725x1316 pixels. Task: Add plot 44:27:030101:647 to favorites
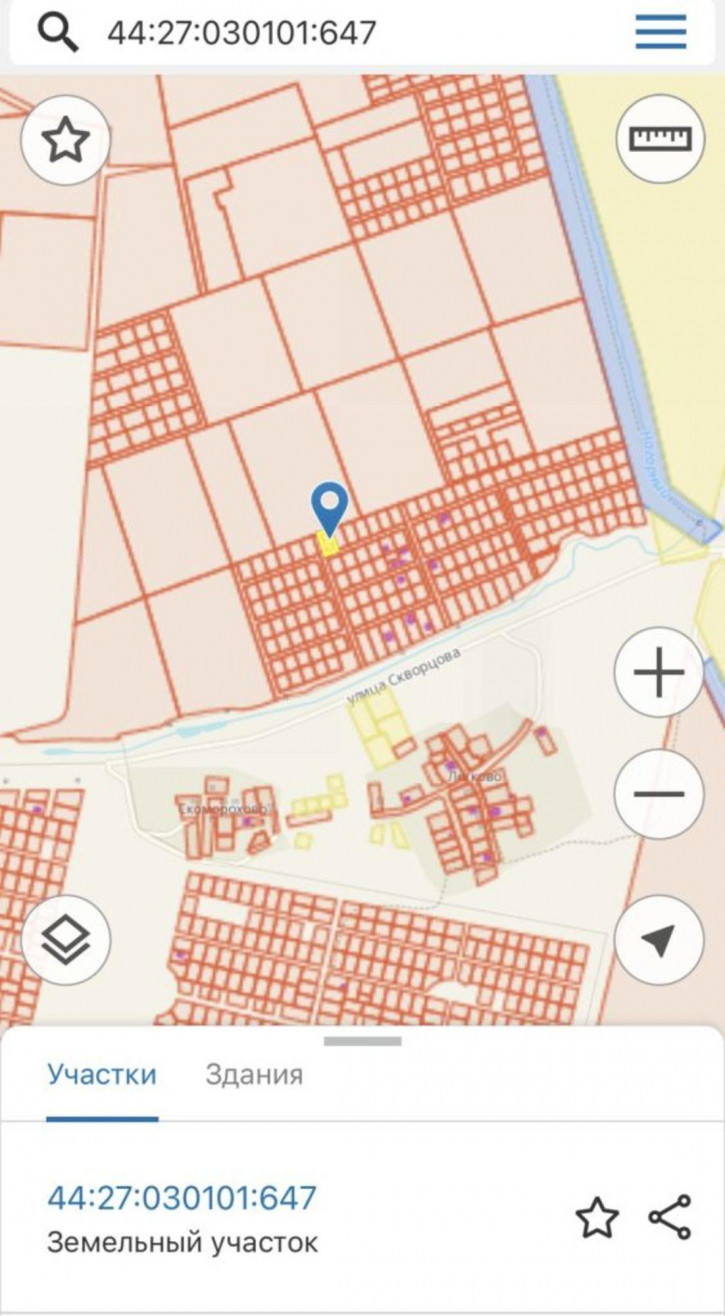pos(597,1218)
